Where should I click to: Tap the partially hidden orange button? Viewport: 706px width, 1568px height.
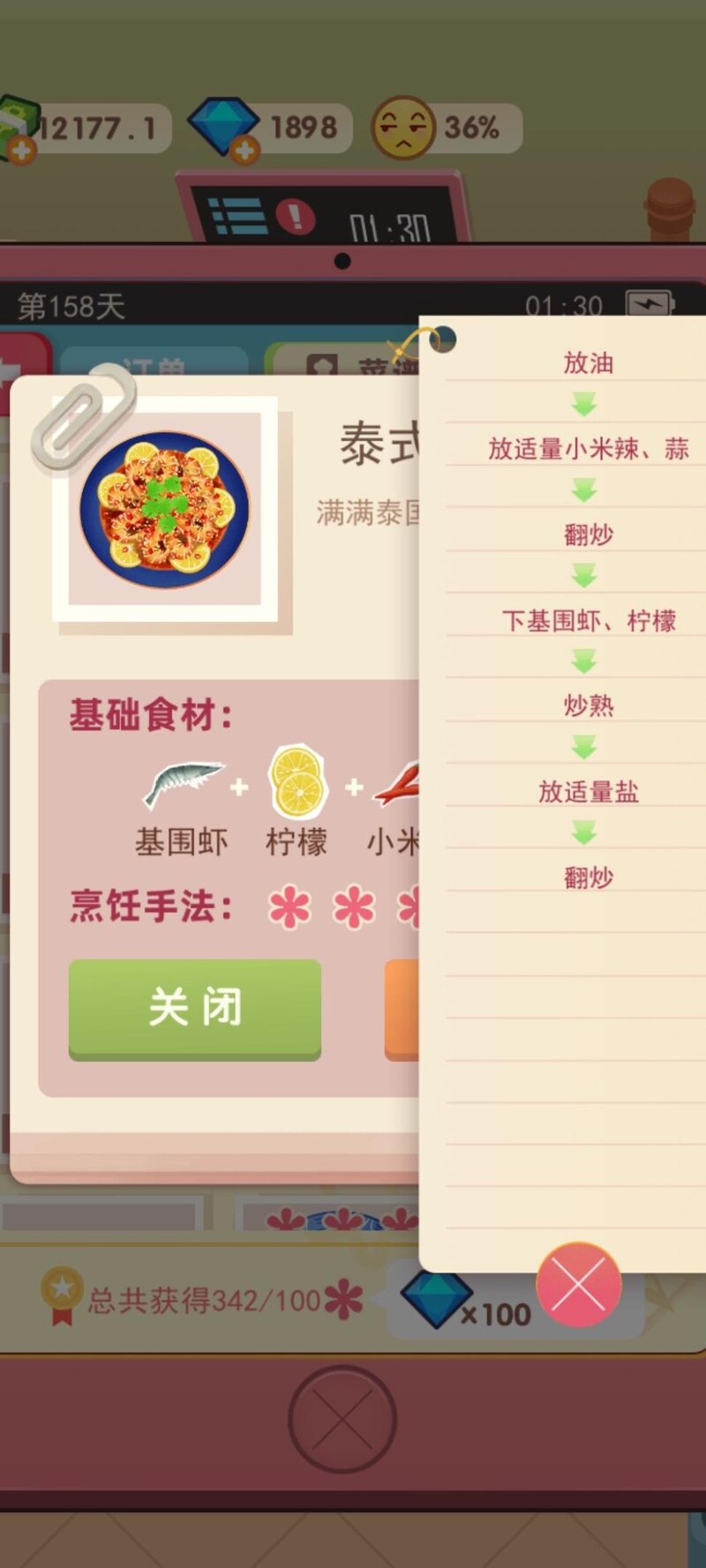402,1008
